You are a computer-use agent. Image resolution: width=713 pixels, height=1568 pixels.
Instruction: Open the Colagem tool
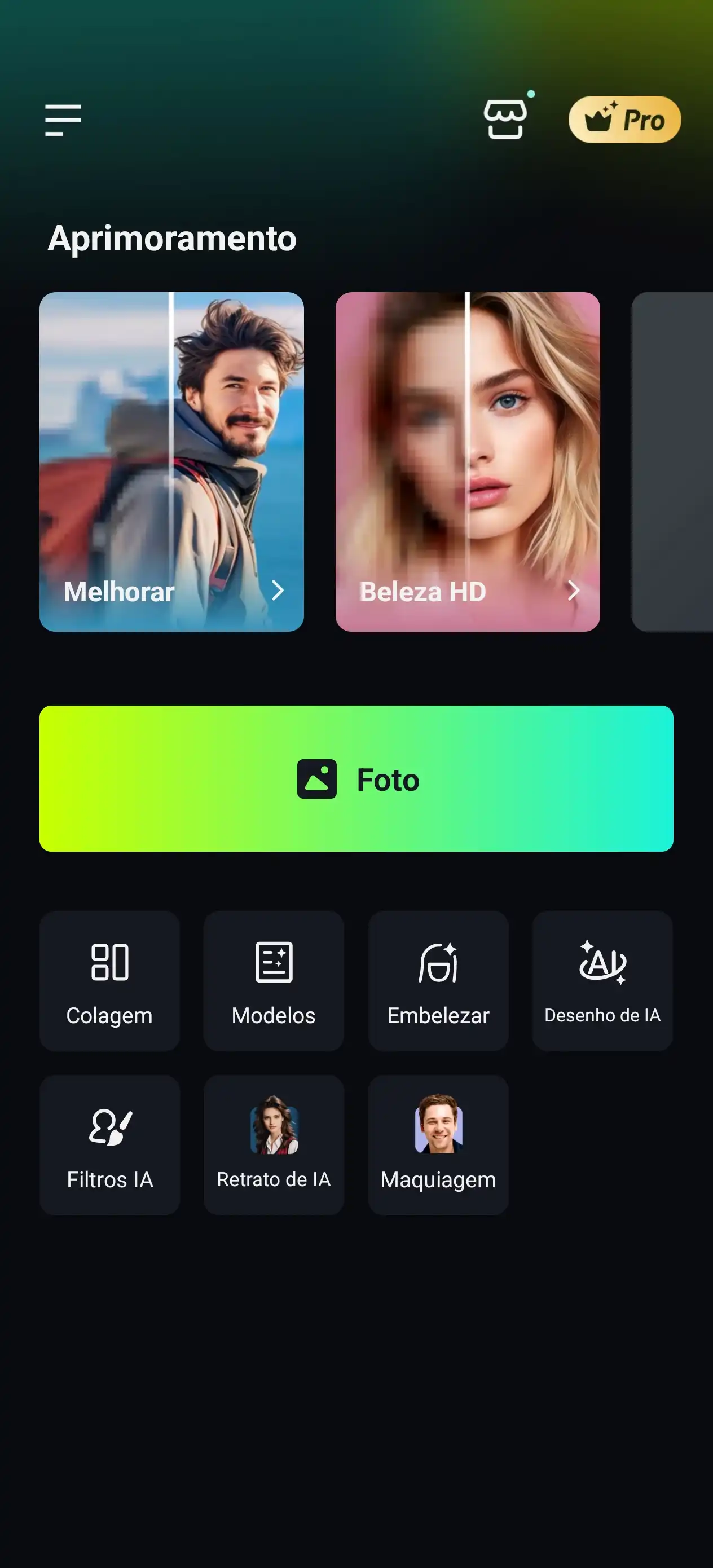109,981
